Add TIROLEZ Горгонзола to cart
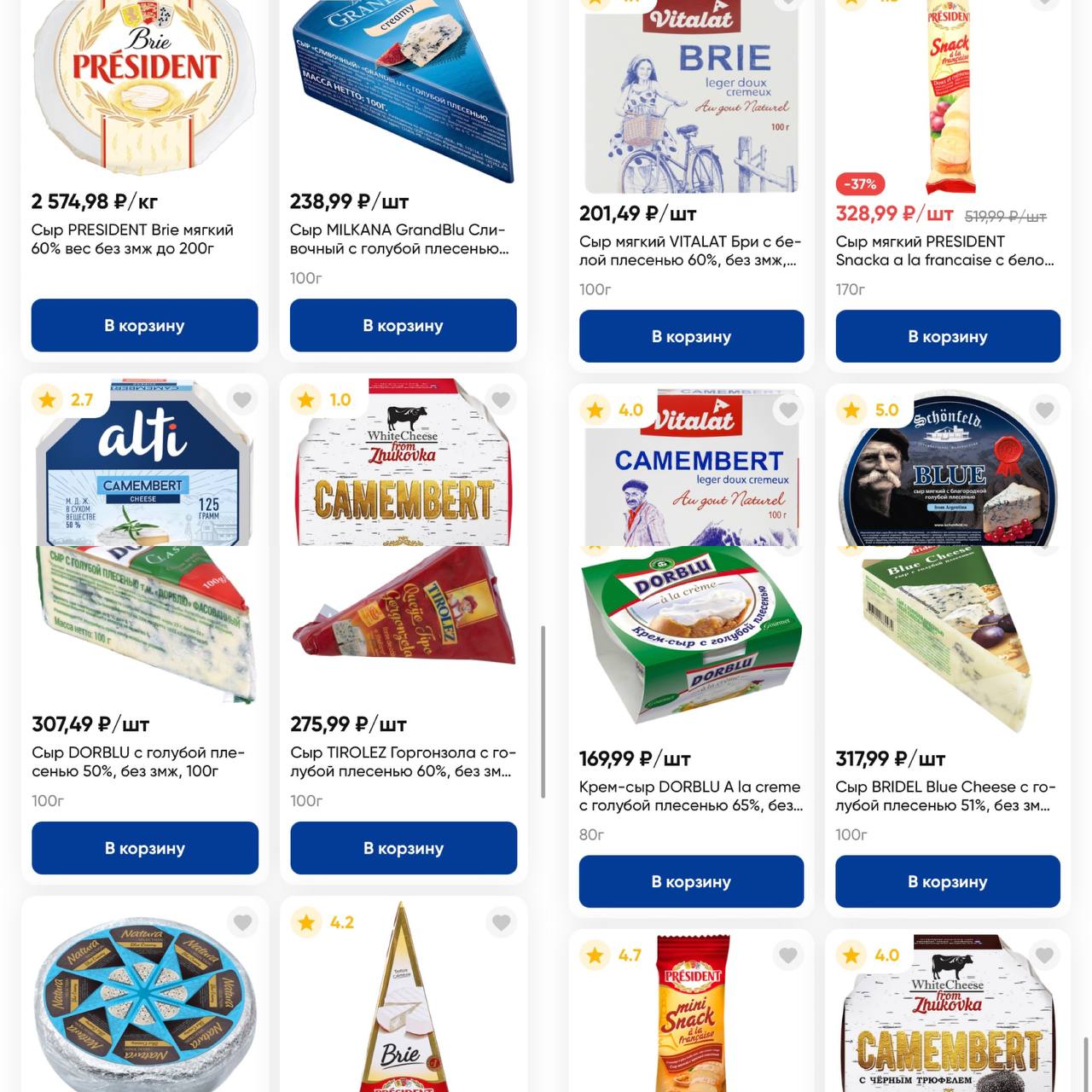The image size is (1092, 1092). click(x=403, y=848)
